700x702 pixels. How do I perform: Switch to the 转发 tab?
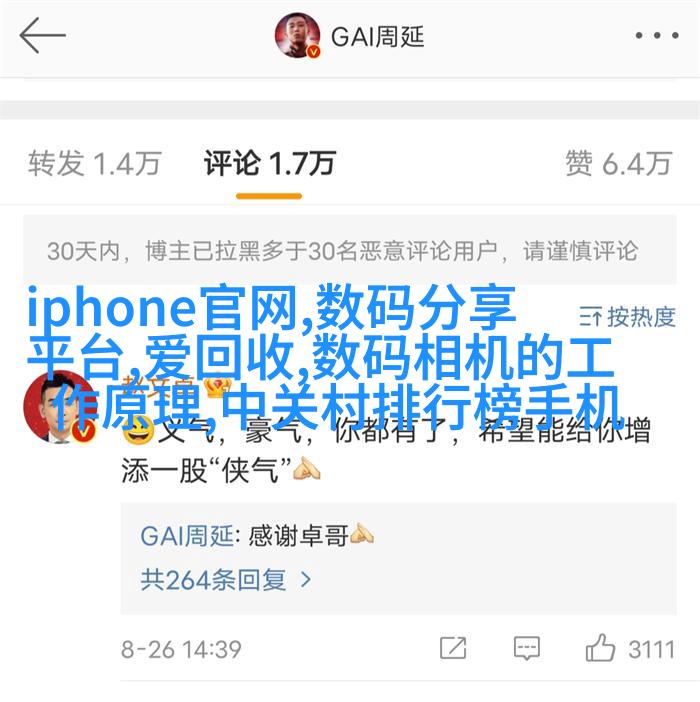click(94, 163)
